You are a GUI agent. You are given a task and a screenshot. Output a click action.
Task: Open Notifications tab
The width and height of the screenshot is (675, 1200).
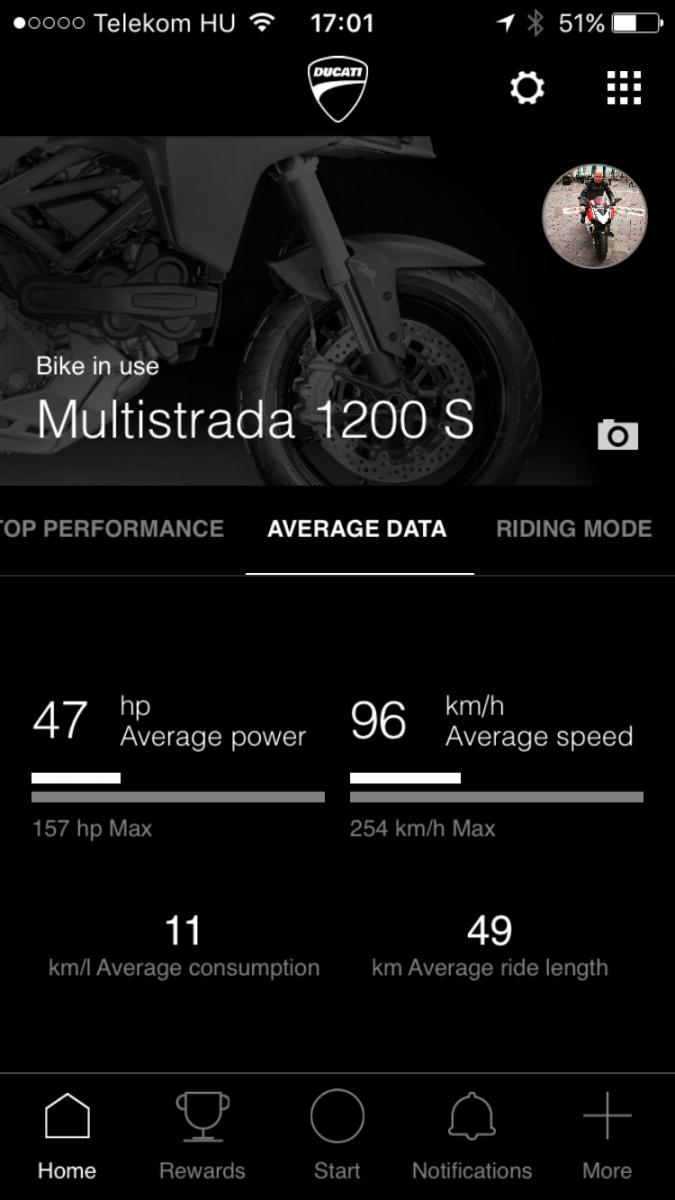472,1136
